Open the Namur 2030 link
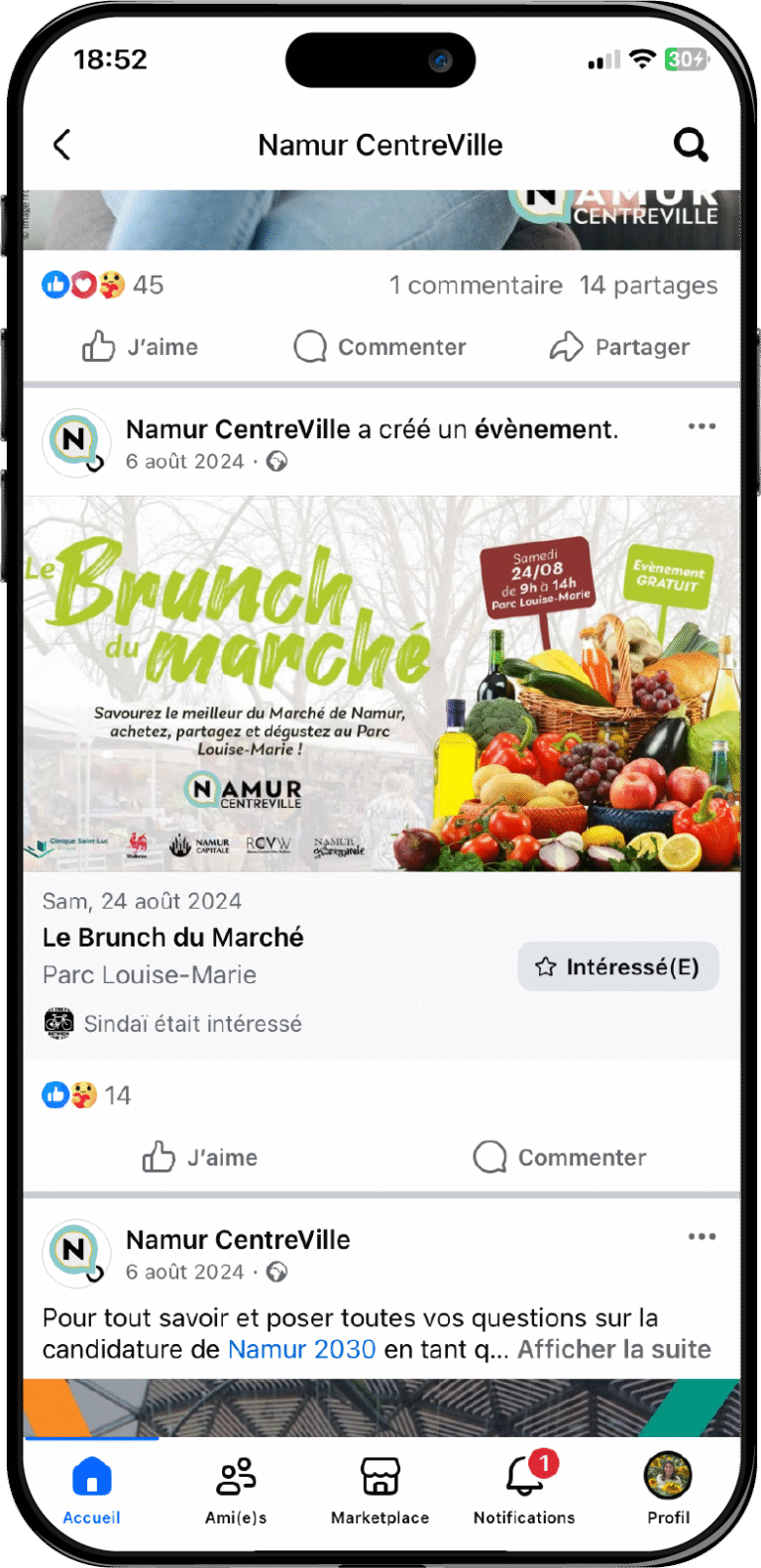Viewport: 761px width, 1568px height. [301, 1349]
